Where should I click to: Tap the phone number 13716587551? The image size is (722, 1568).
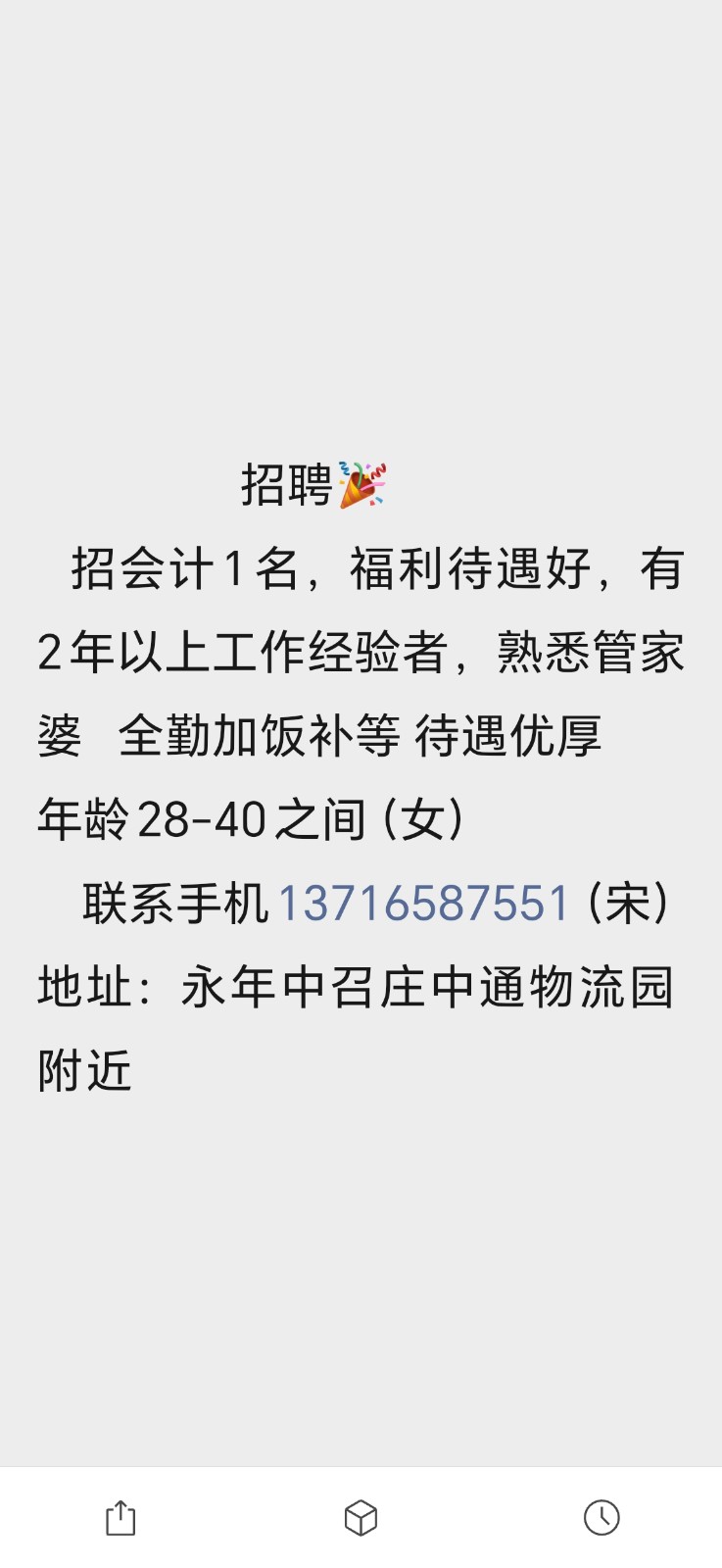[x=424, y=903]
